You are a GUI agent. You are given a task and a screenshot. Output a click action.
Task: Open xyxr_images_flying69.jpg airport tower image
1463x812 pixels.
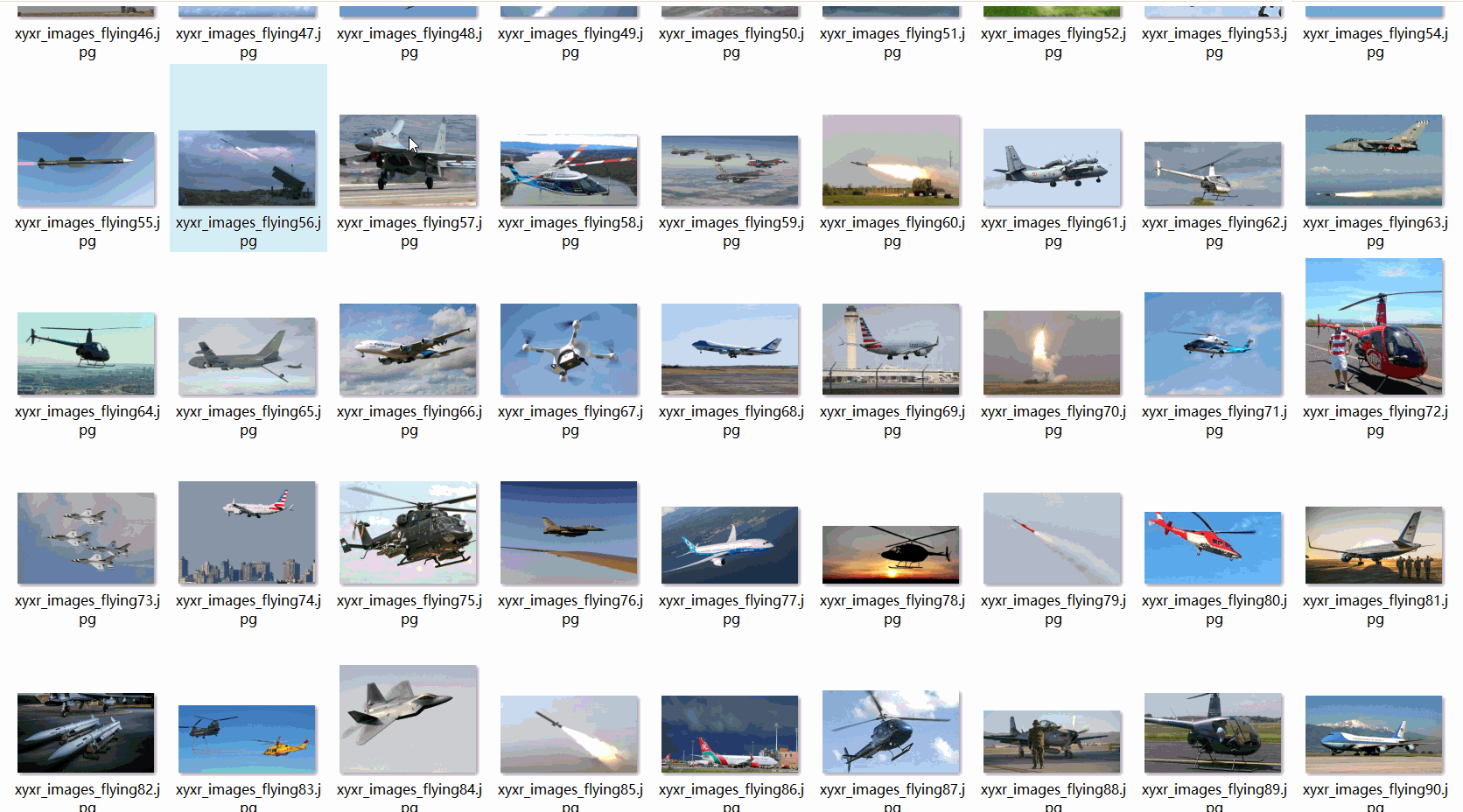click(x=891, y=349)
